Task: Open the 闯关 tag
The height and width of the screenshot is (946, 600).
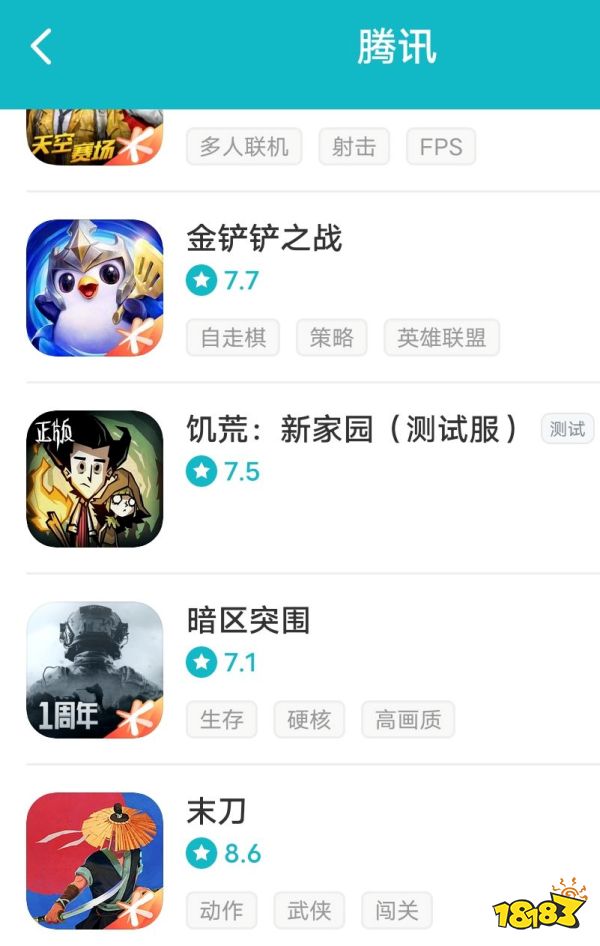Action: click(x=397, y=911)
